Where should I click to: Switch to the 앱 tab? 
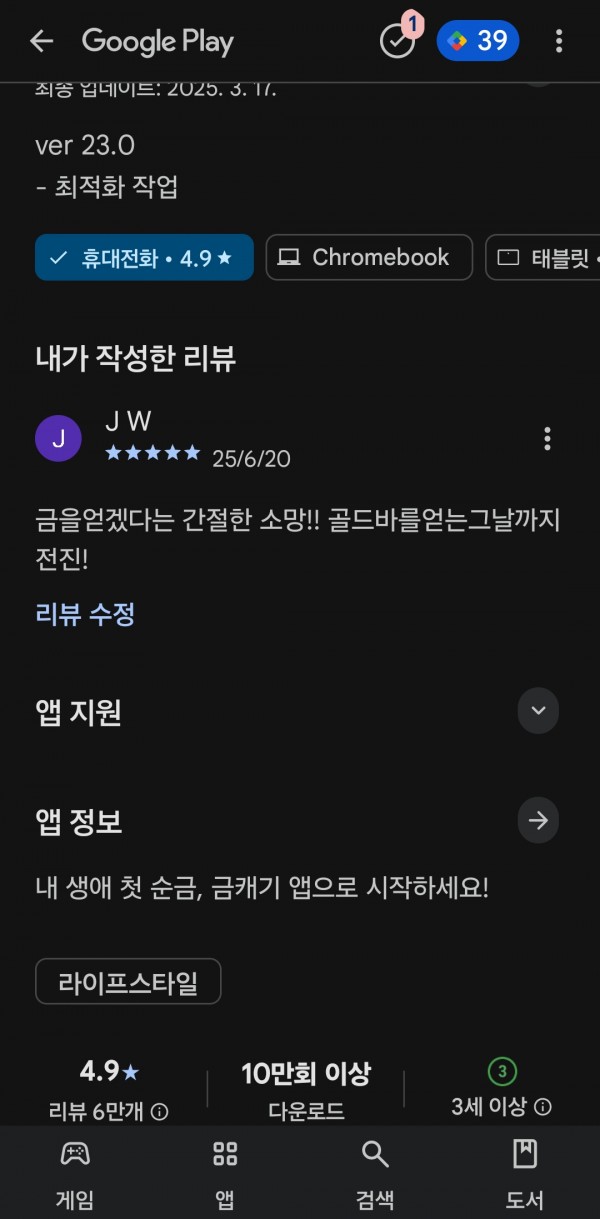[x=225, y=1173]
